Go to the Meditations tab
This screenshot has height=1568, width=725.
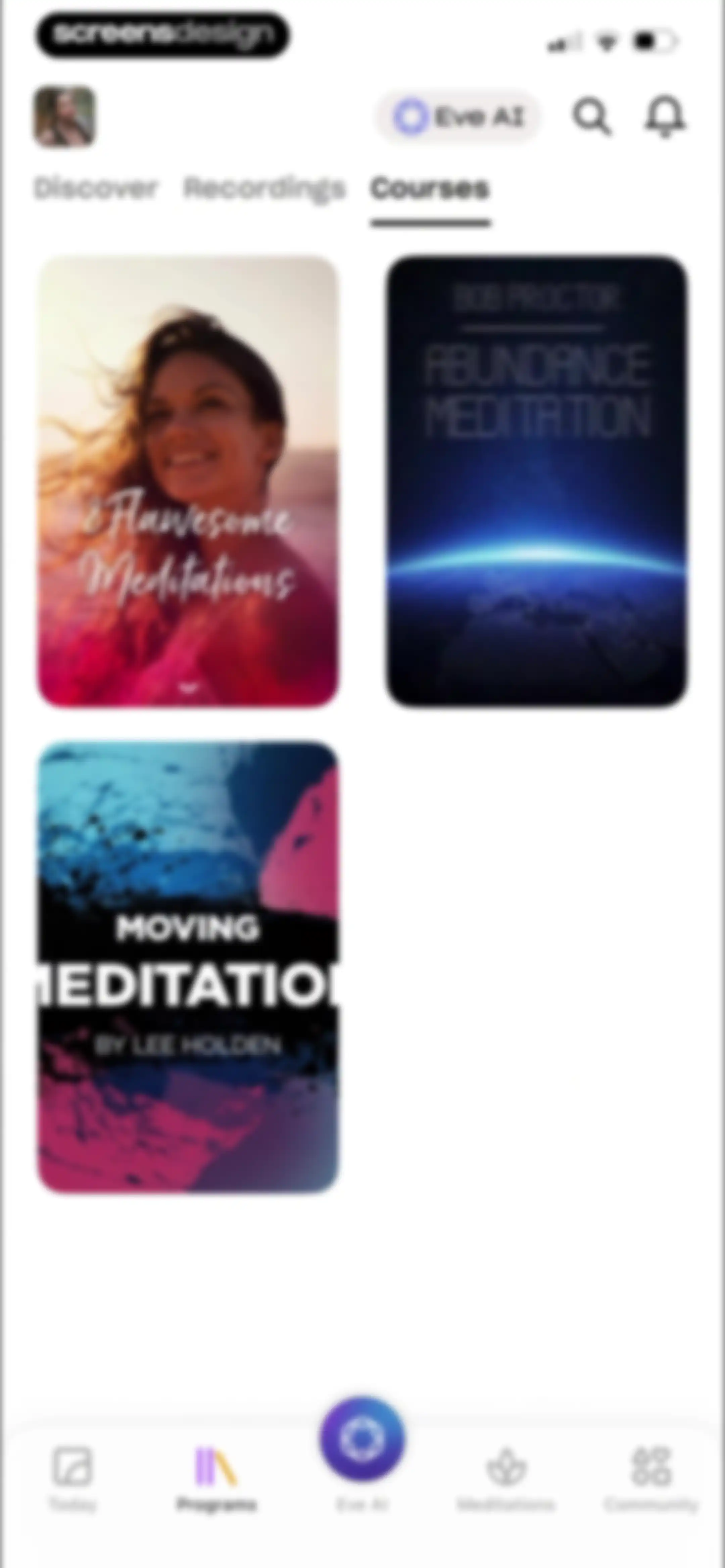click(x=506, y=1479)
